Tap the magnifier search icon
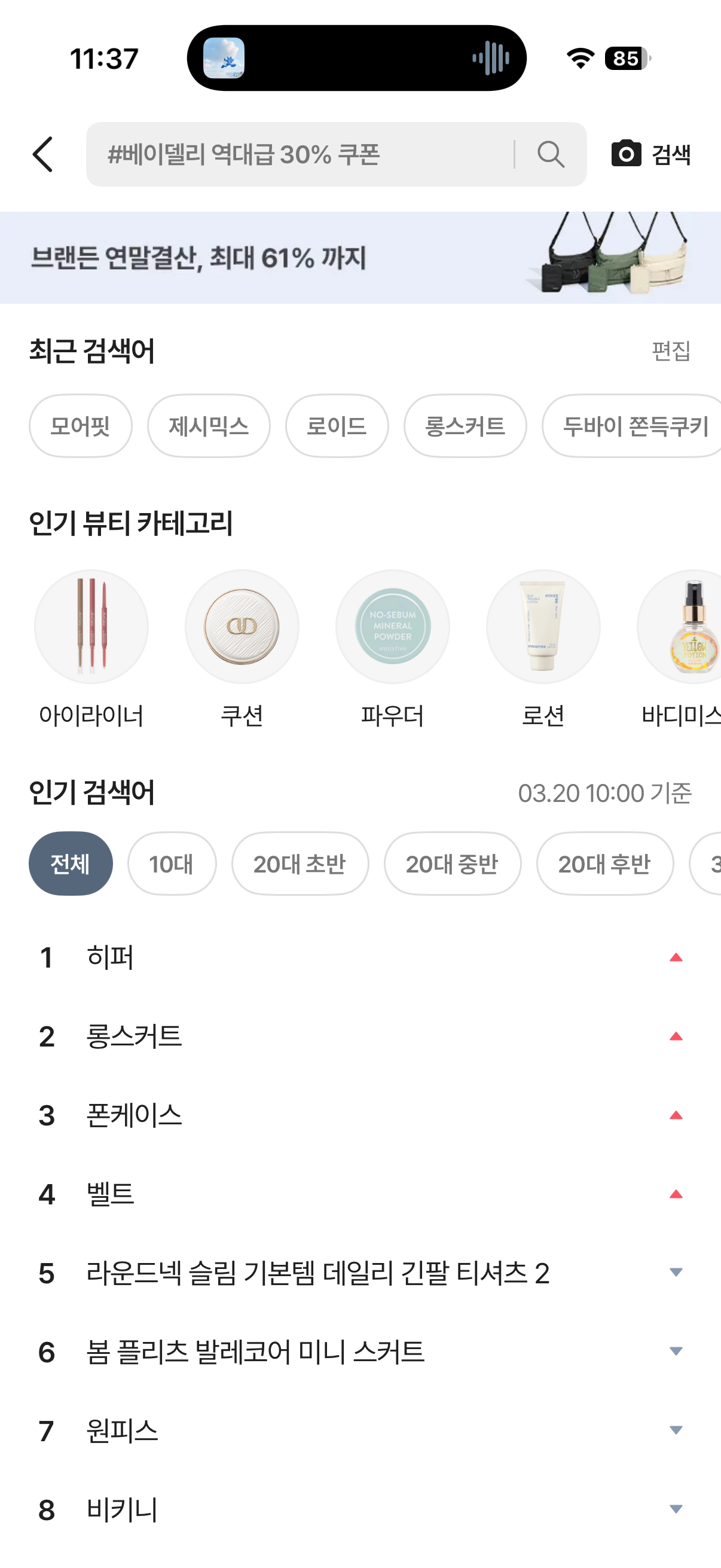The width and height of the screenshot is (721, 1568). 551,154
